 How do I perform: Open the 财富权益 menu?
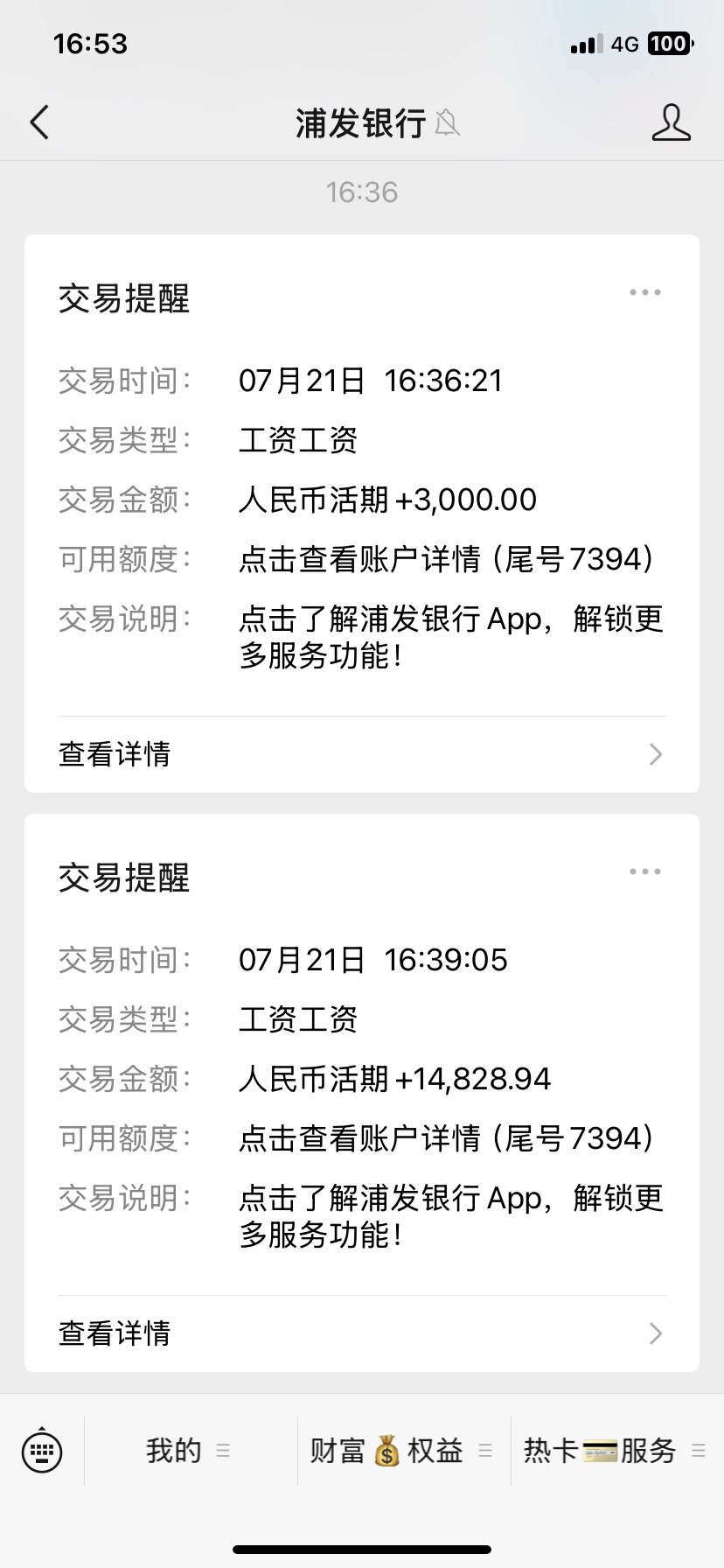pyautogui.click(x=404, y=1451)
